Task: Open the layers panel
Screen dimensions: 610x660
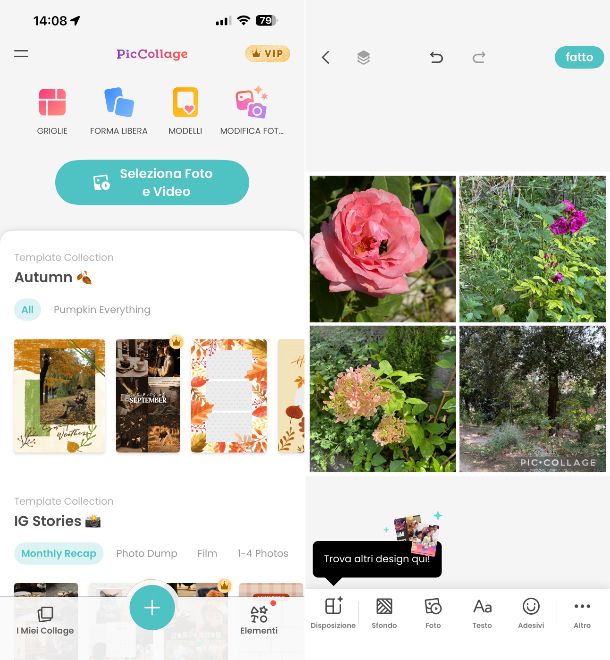Action: (363, 58)
